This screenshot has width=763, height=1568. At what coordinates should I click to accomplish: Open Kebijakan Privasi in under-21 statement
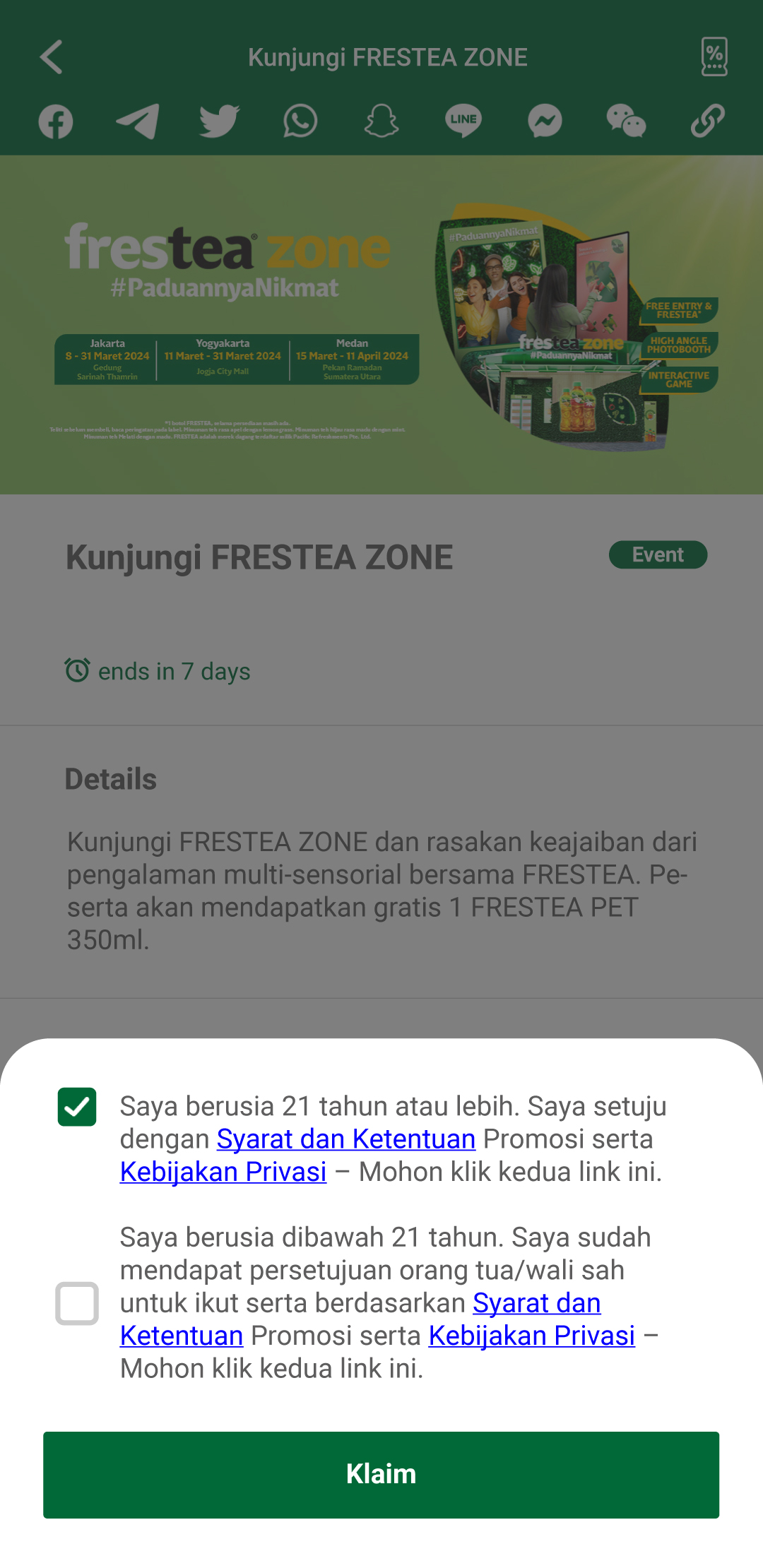click(x=532, y=1336)
